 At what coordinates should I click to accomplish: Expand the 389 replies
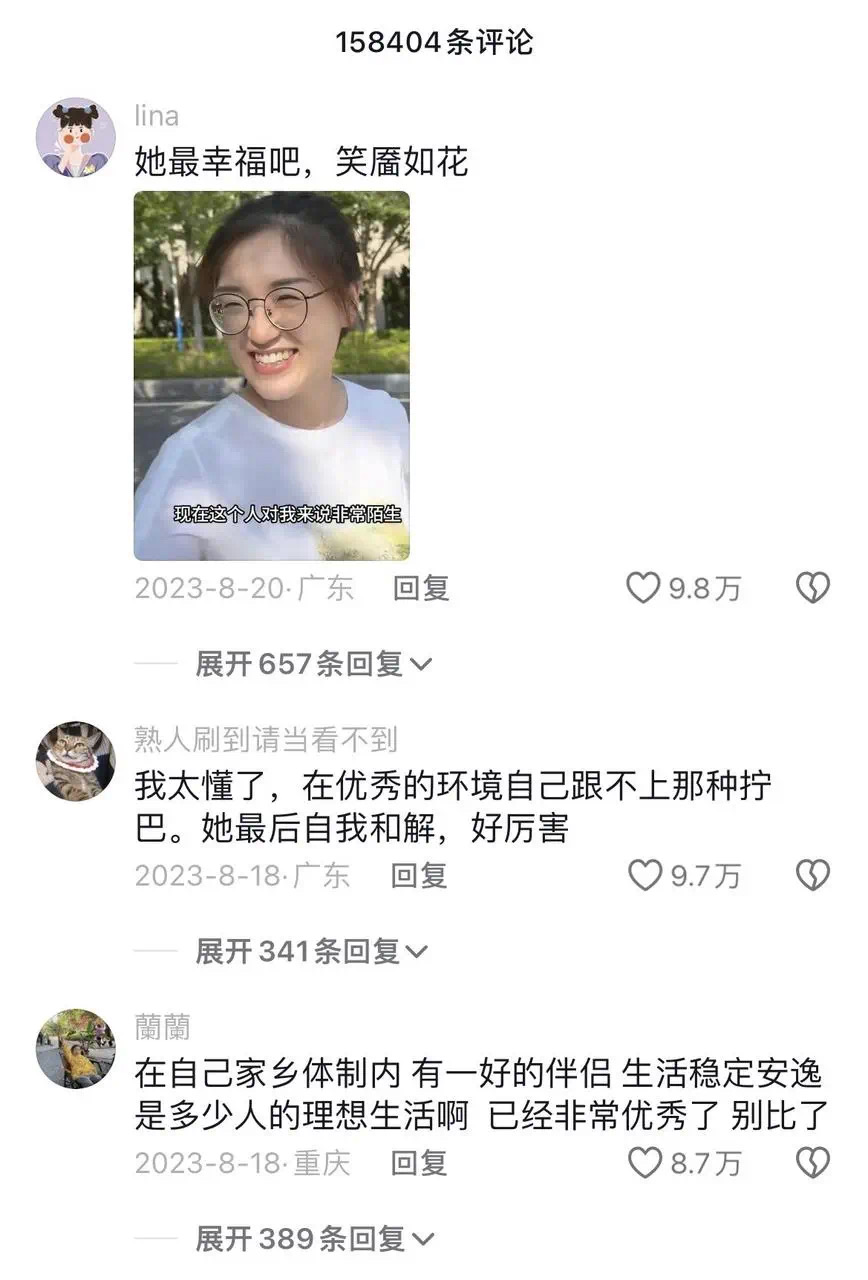pos(314,1239)
